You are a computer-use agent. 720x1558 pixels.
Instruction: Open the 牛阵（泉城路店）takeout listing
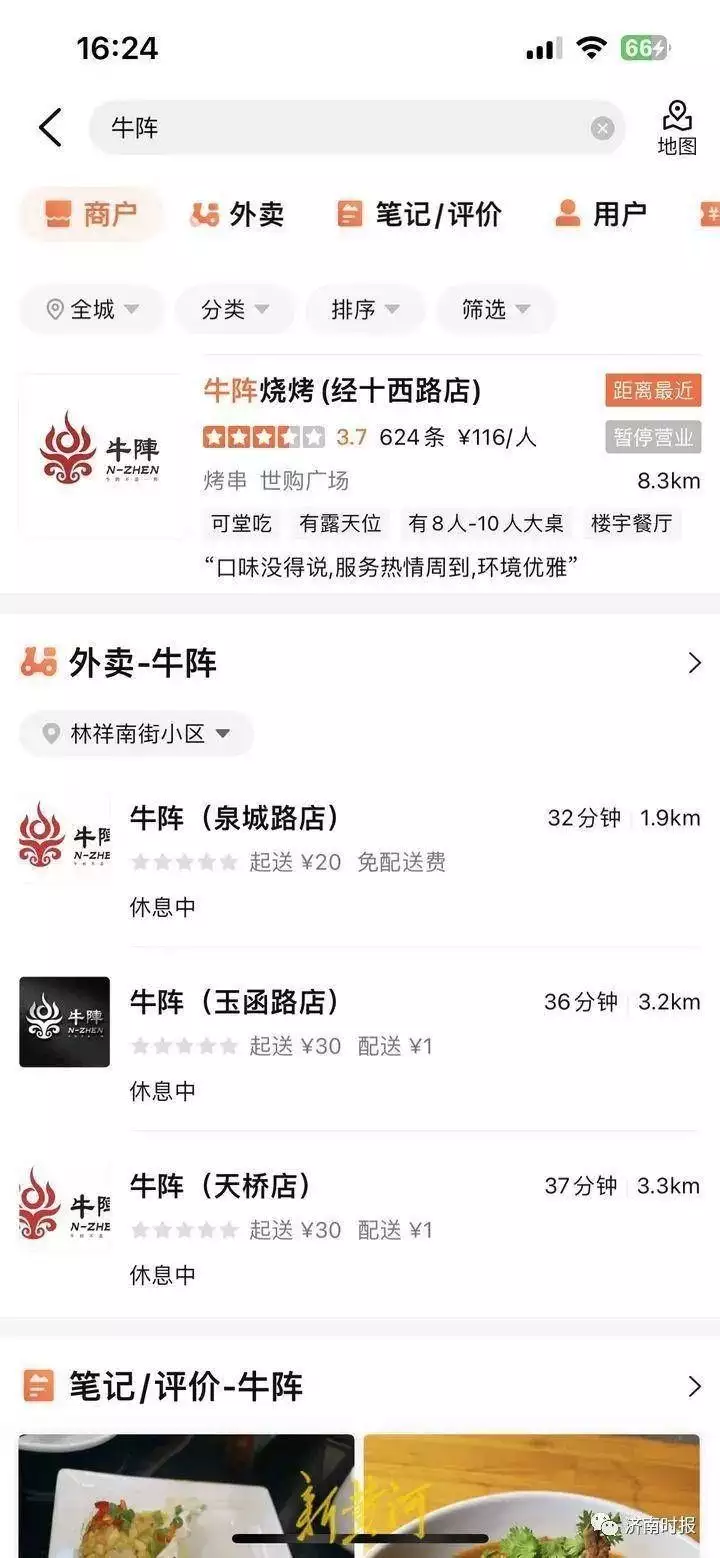coord(235,818)
